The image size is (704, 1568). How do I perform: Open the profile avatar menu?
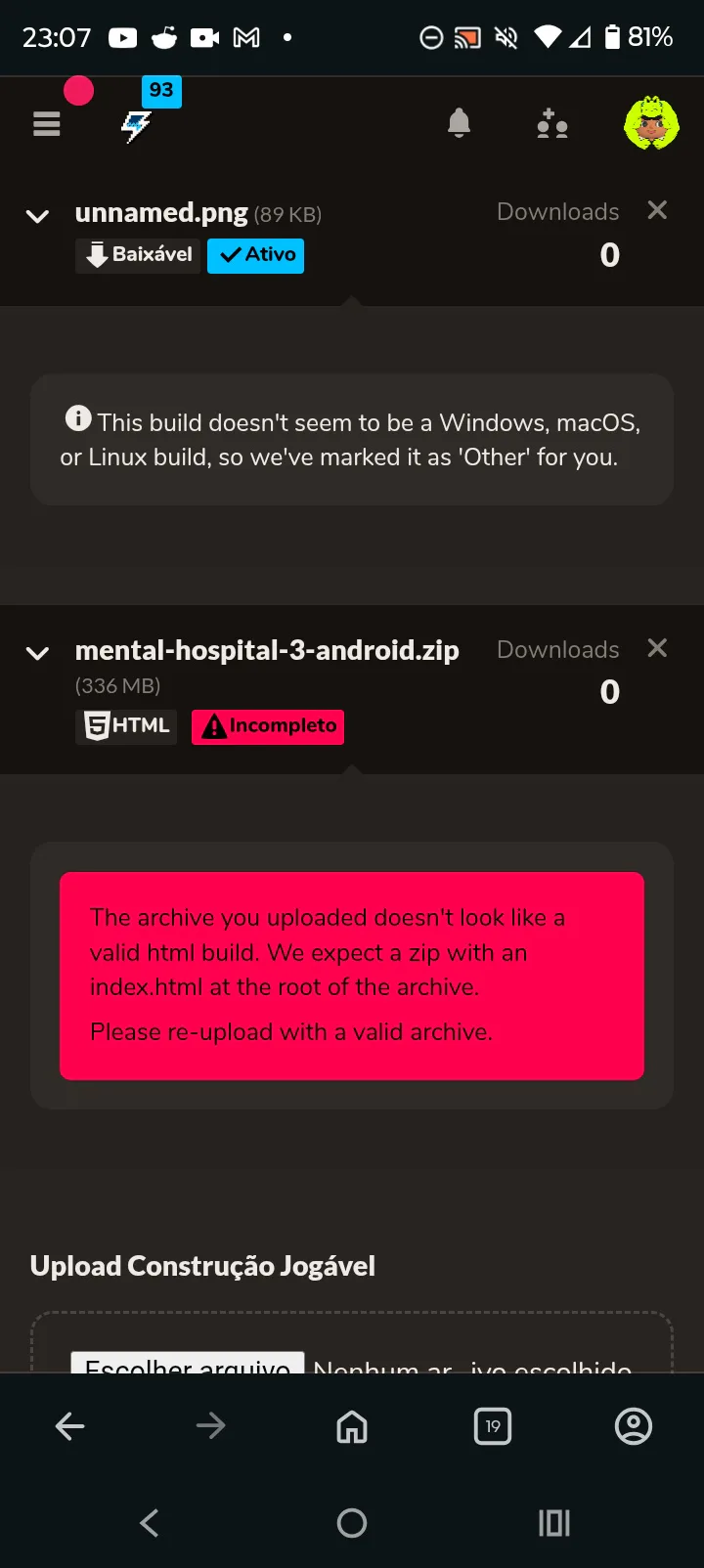[x=651, y=123]
